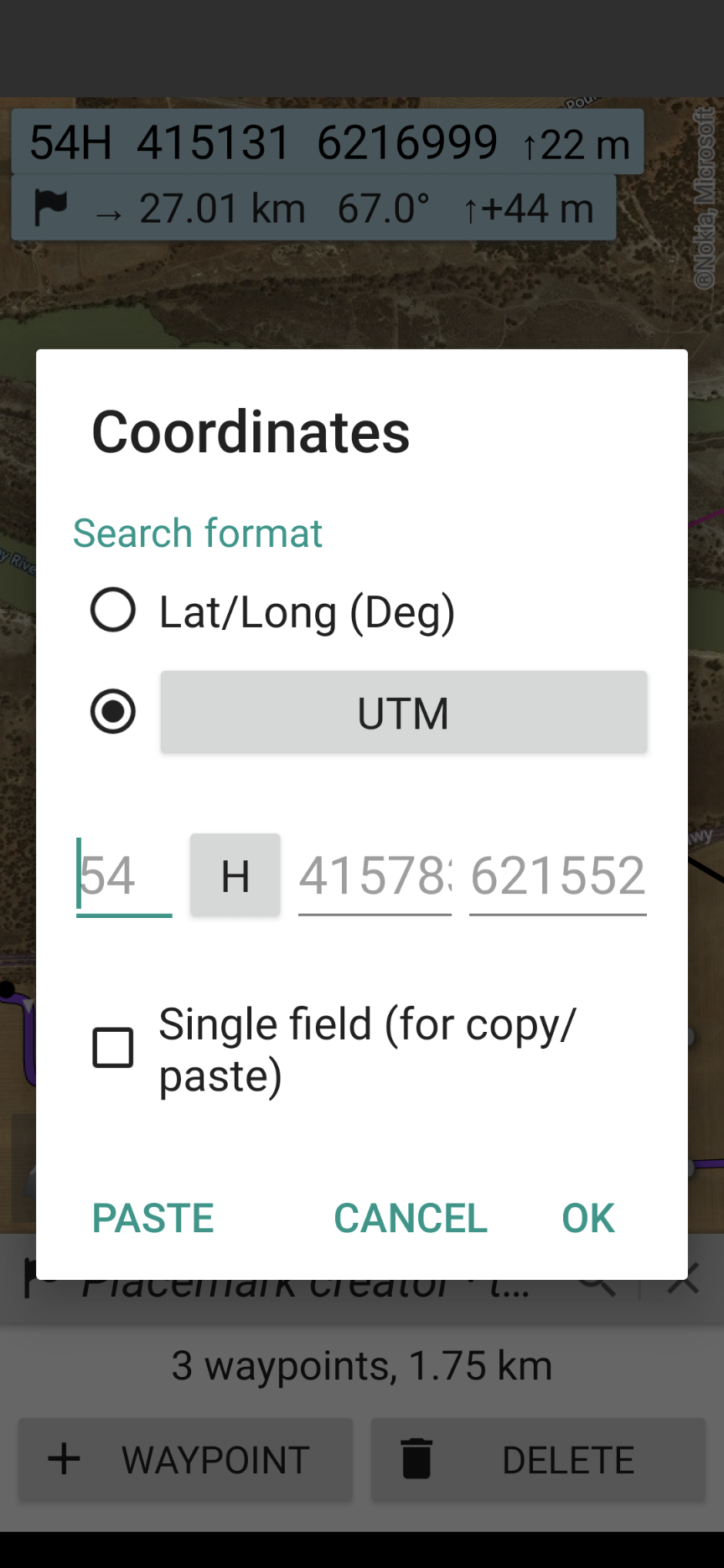Open the UTM format selector button
This screenshot has width=724, height=1568.
pyautogui.click(x=403, y=712)
